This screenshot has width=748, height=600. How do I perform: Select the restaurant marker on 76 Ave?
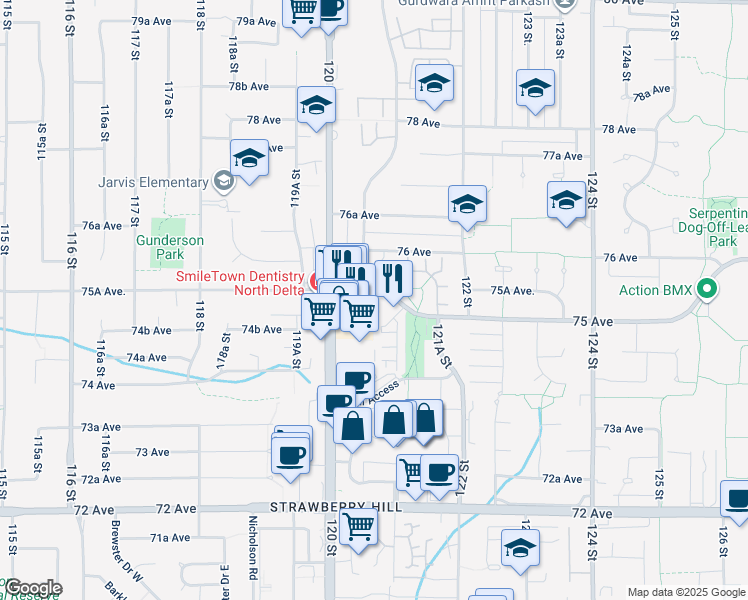(x=394, y=279)
